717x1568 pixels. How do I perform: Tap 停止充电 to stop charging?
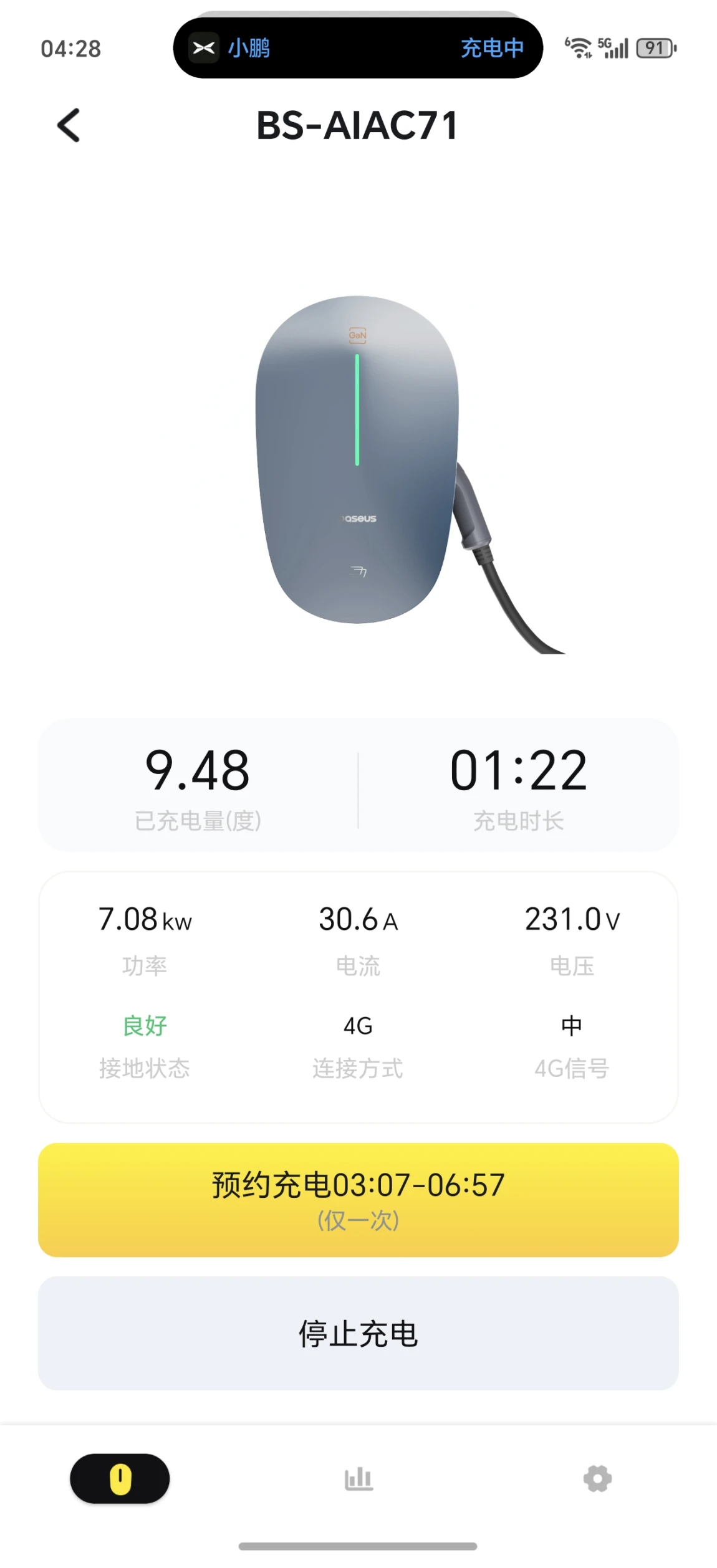(358, 1334)
